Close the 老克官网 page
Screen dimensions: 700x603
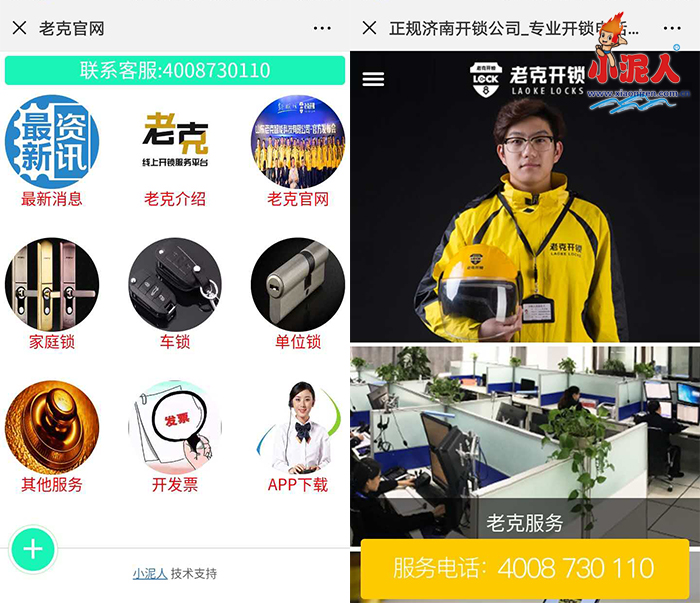(19, 28)
